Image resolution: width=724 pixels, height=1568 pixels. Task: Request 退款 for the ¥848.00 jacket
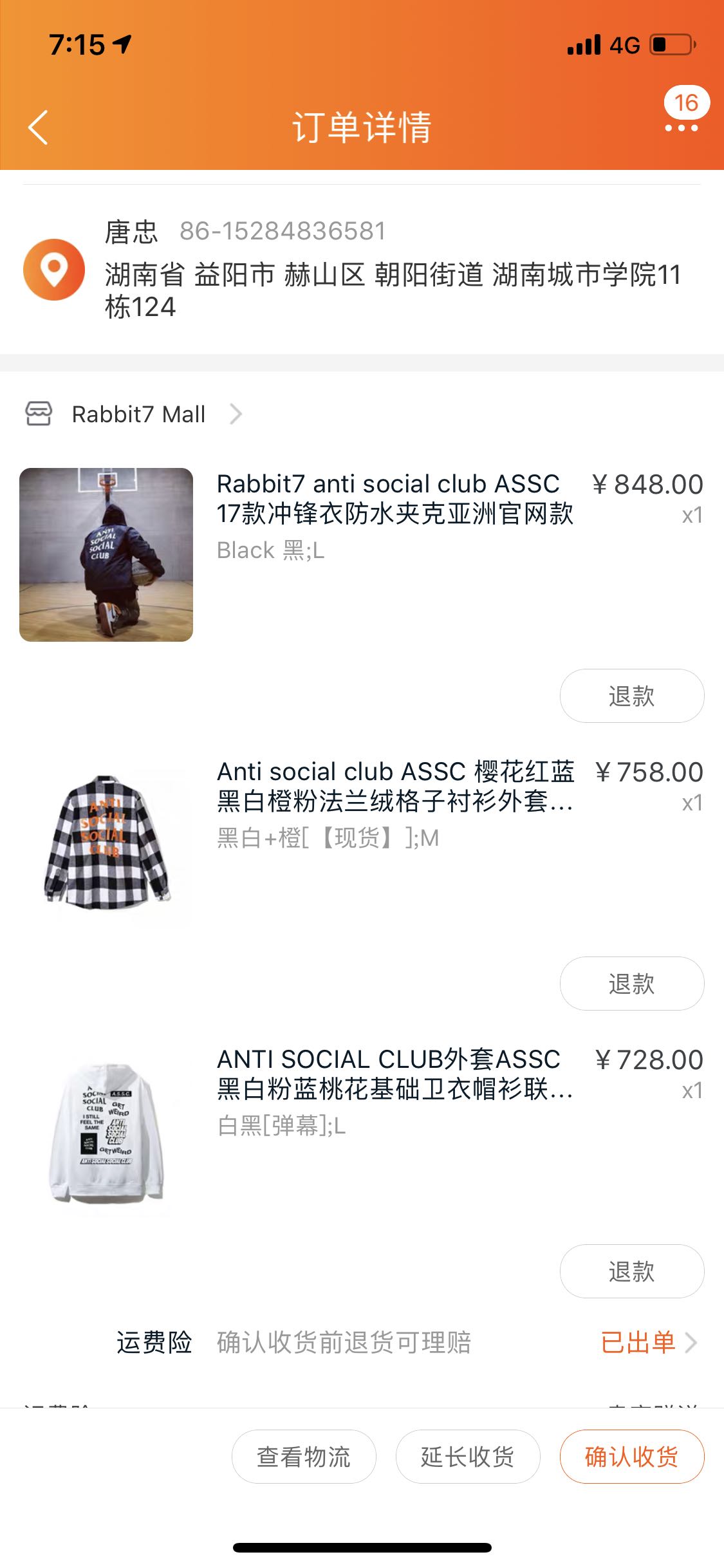(x=631, y=696)
